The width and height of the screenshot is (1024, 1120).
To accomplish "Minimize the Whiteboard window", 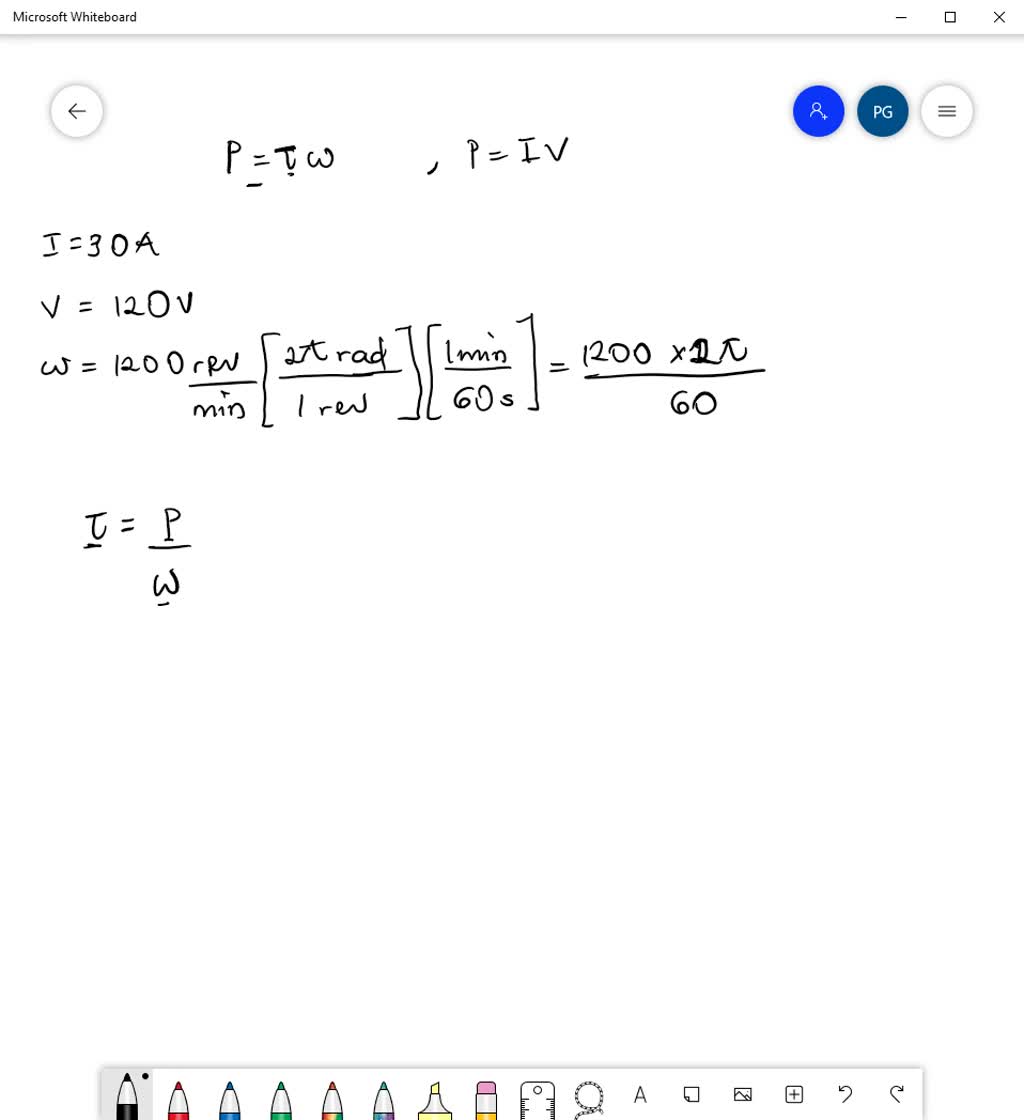I will (x=901, y=17).
